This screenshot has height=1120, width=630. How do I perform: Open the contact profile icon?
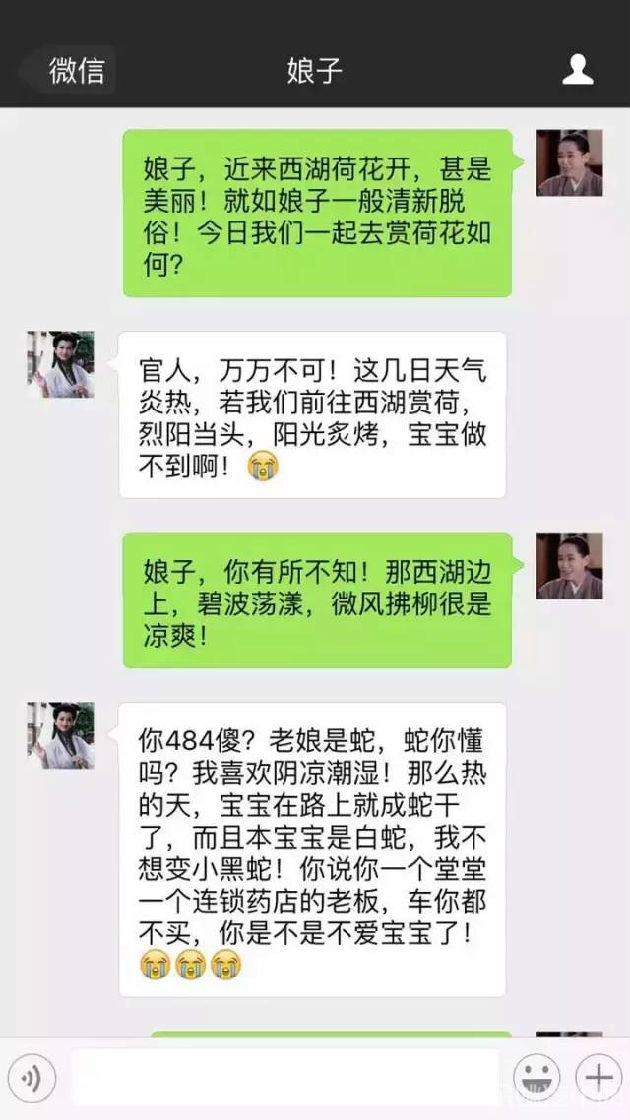[577, 70]
